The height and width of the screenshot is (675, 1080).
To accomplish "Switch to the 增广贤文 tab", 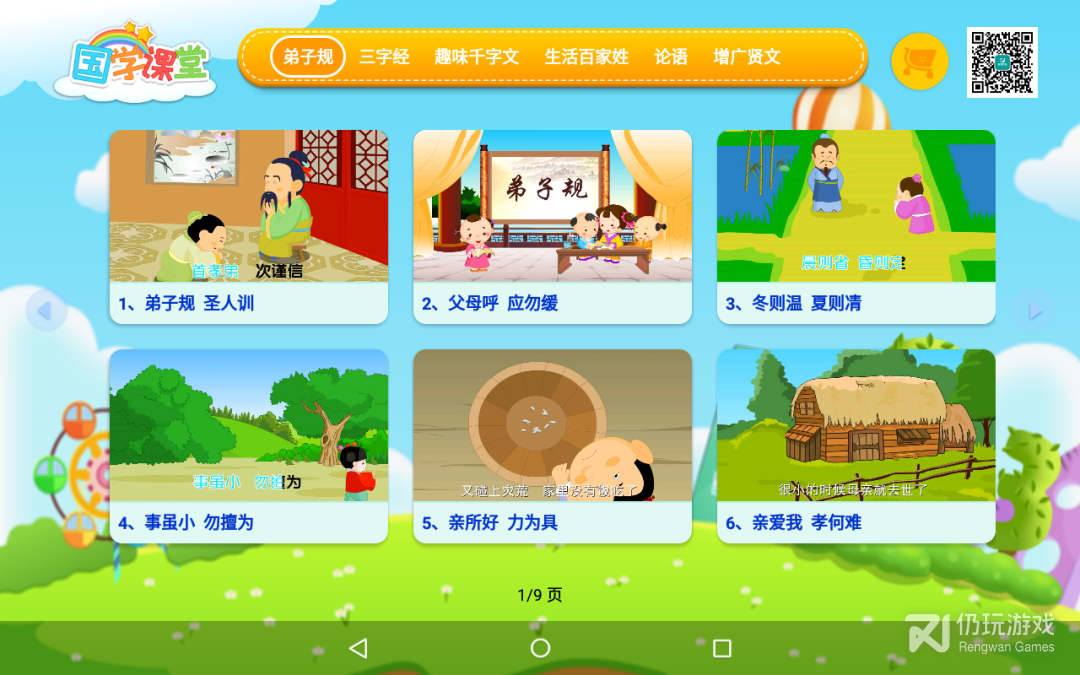I will (x=747, y=57).
